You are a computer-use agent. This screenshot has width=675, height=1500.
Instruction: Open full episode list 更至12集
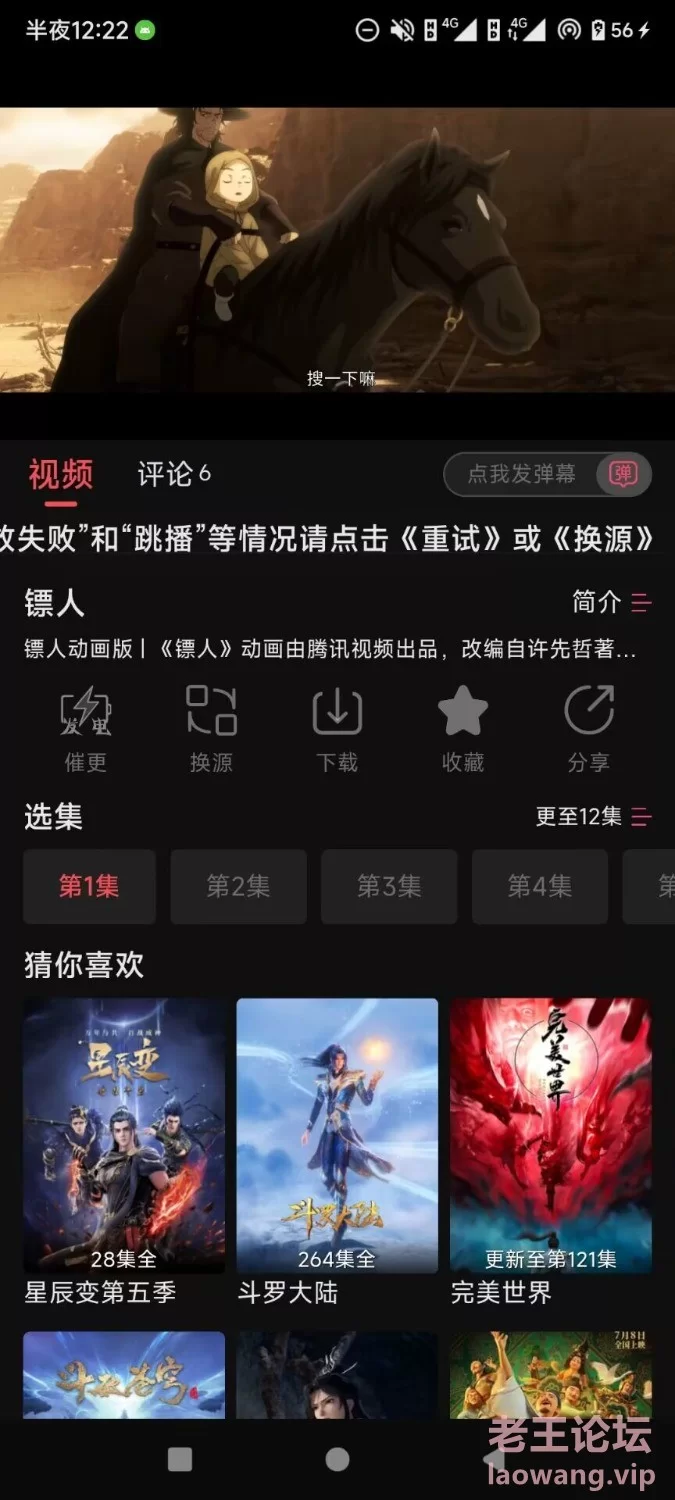click(x=593, y=817)
